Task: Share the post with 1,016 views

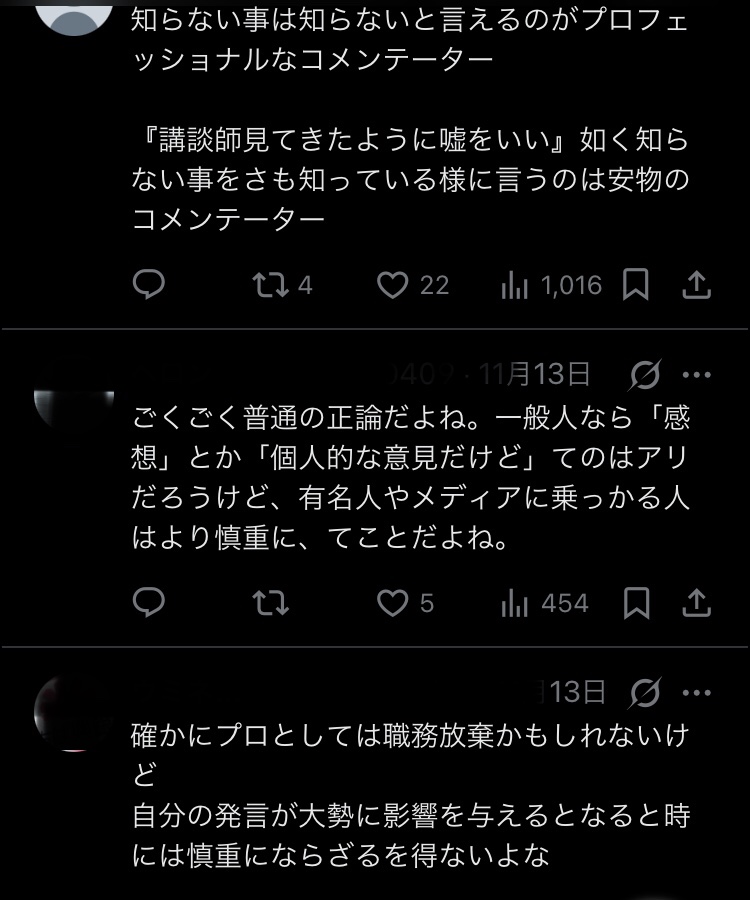Action: (696, 285)
